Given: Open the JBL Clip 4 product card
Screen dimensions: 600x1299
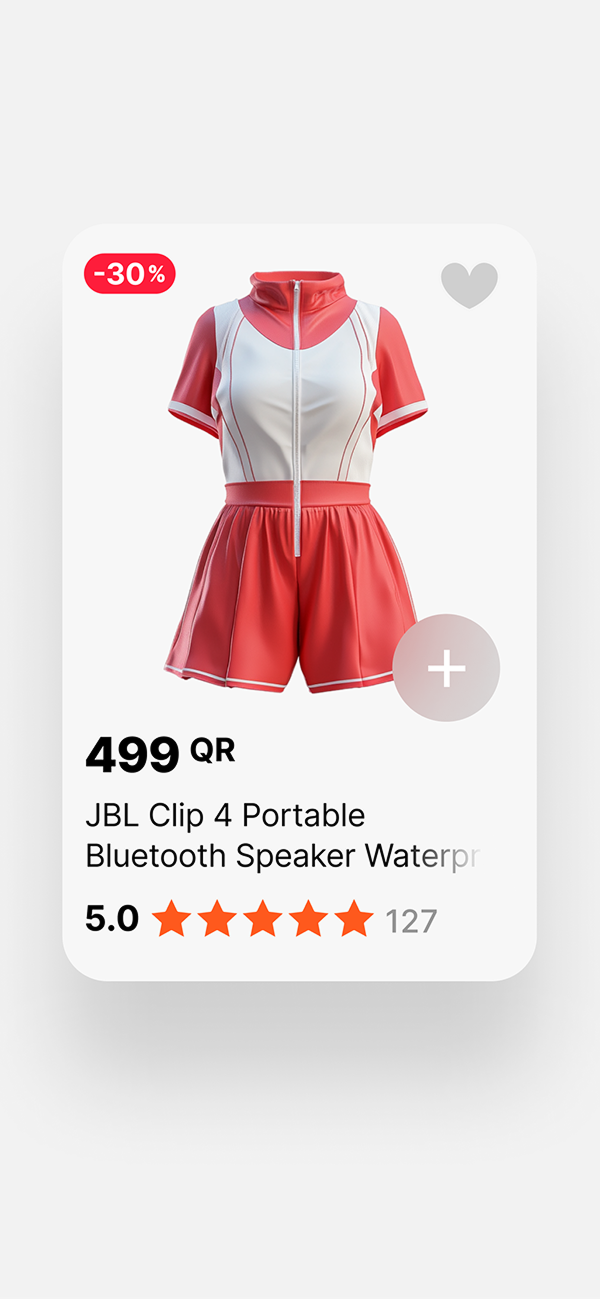Looking at the screenshot, I should pos(282,836).
